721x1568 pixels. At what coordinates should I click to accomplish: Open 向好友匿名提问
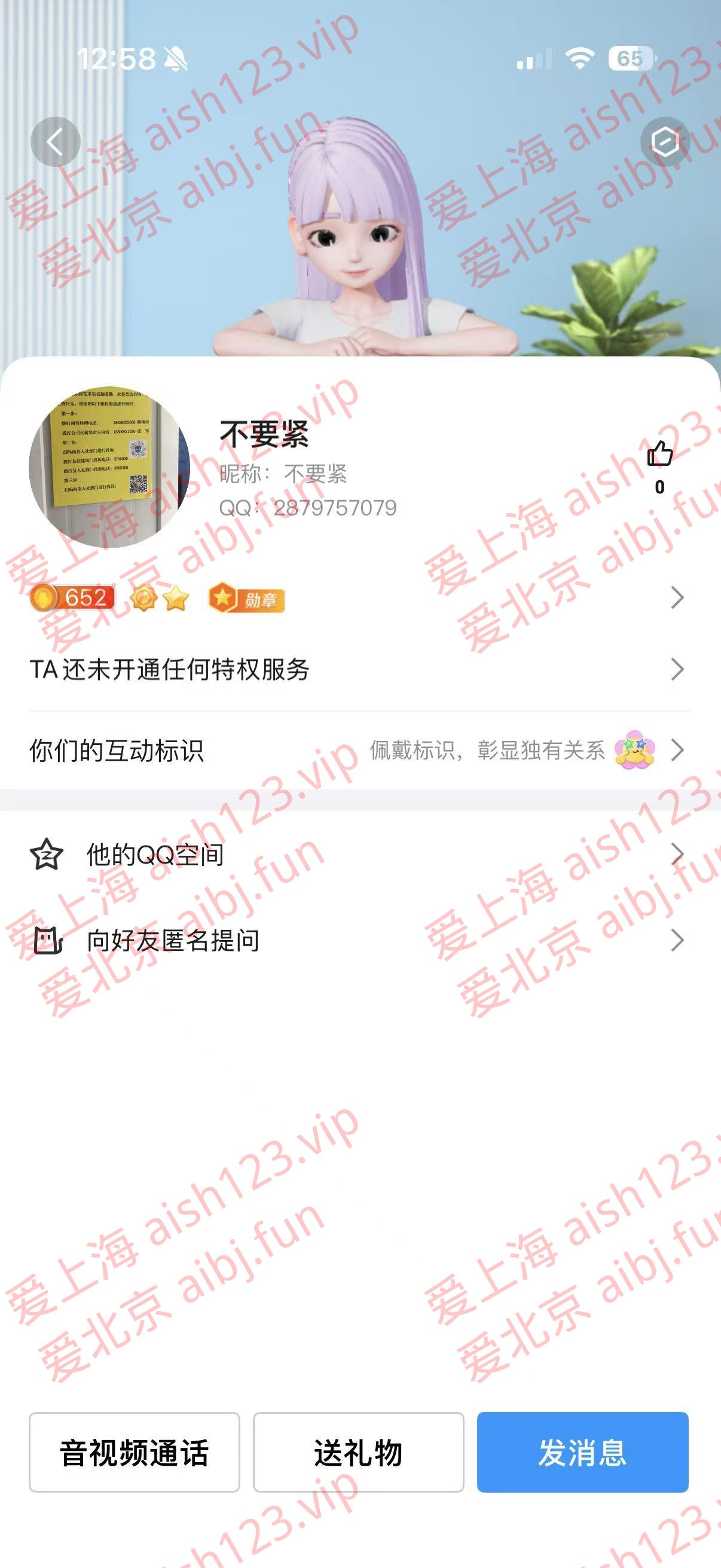pyautogui.click(x=359, y=941)
